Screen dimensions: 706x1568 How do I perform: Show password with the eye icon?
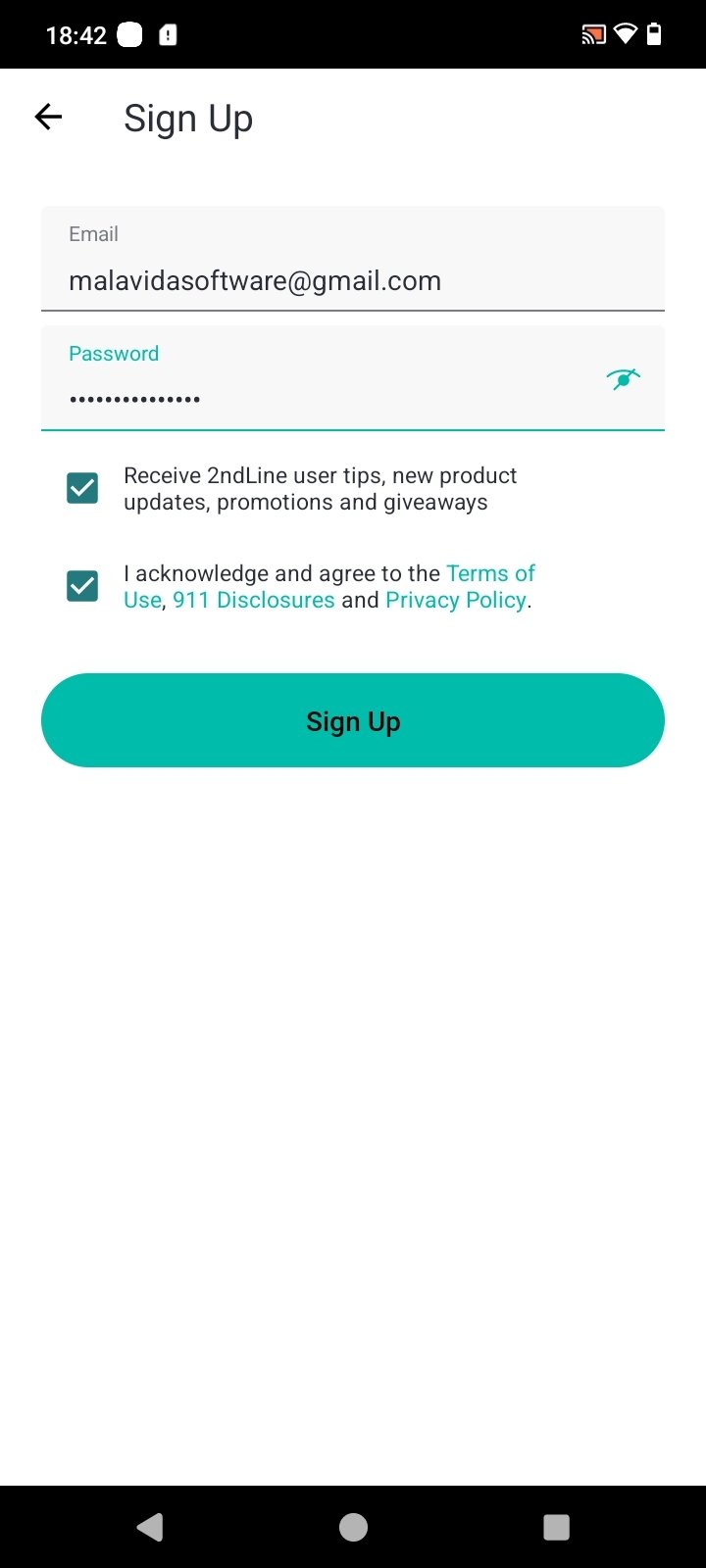click(624, 378)
